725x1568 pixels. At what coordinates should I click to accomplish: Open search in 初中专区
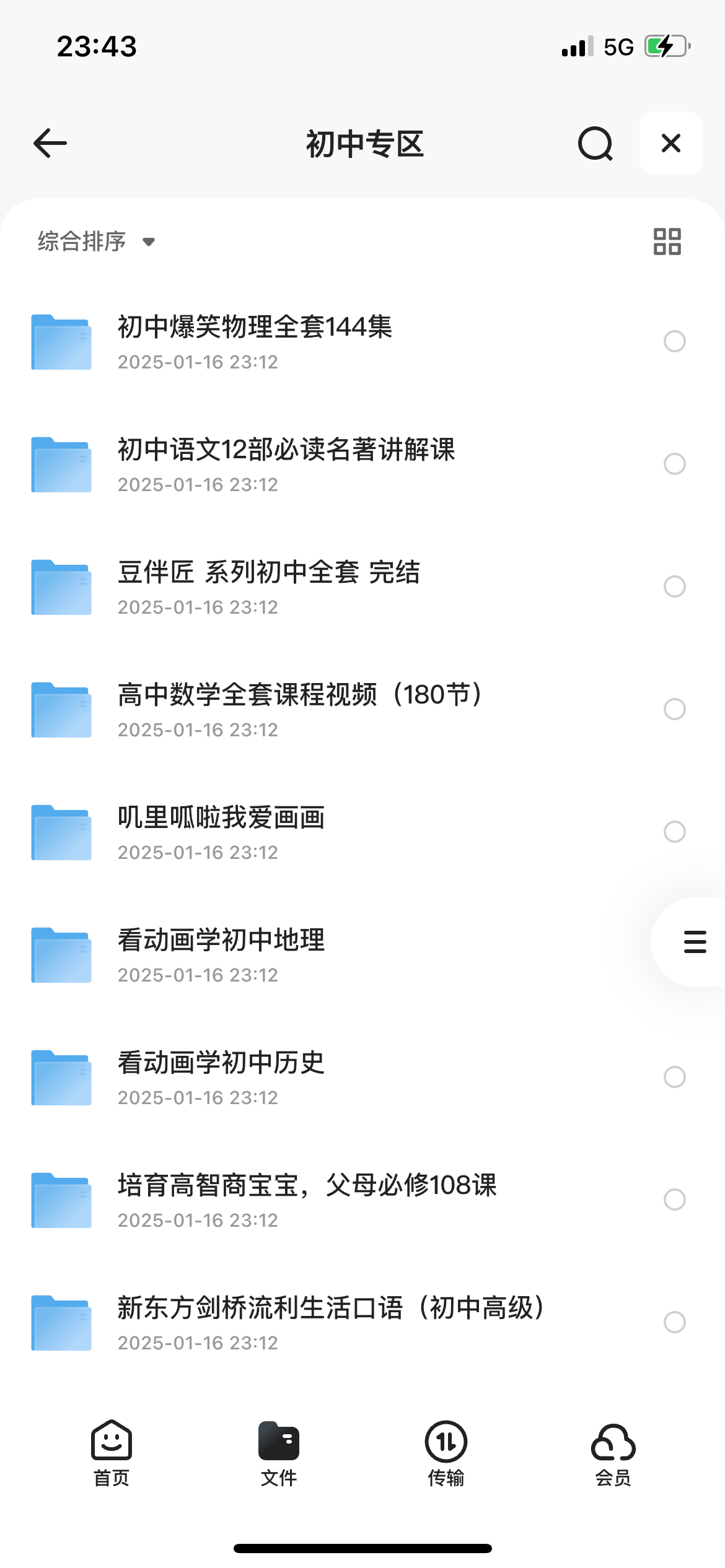click(x=595, y=143)
